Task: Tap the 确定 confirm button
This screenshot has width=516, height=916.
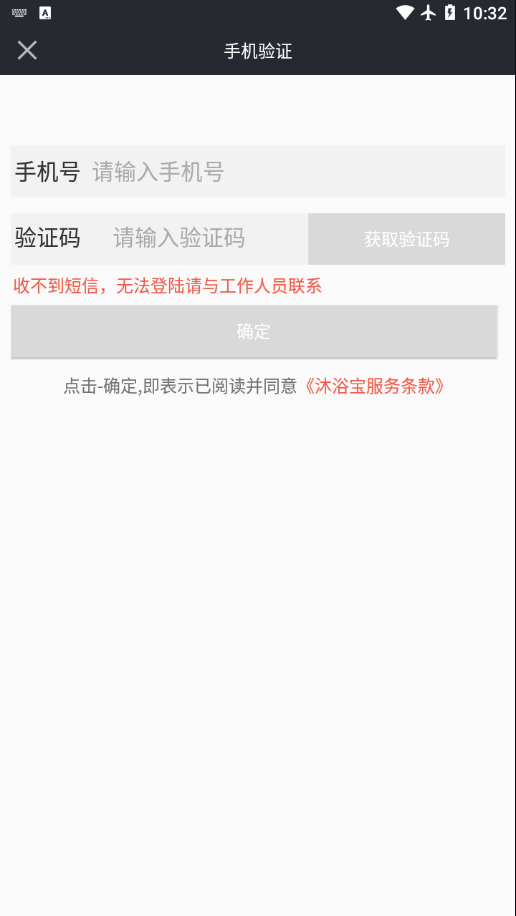Action: click(254, 331)
